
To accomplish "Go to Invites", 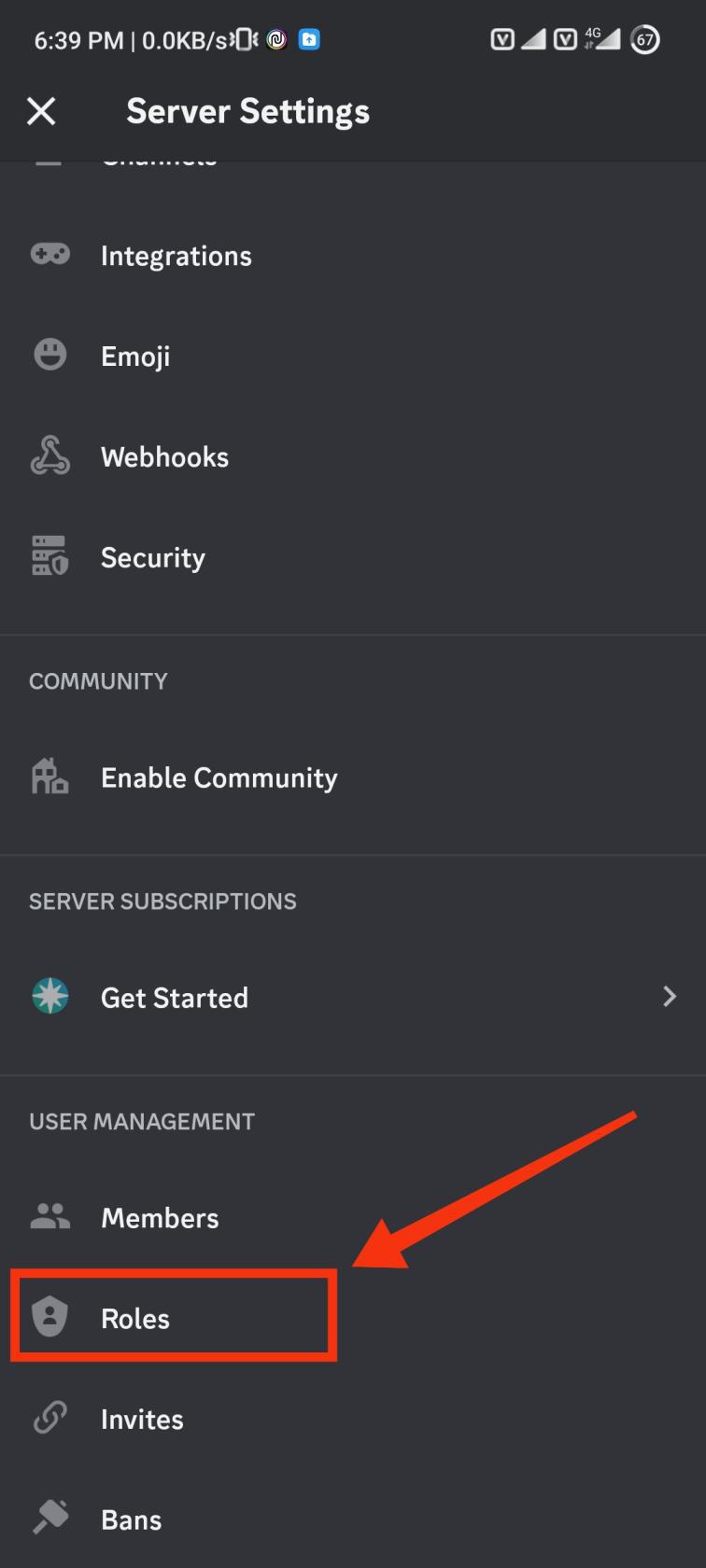I will 142,1420.
